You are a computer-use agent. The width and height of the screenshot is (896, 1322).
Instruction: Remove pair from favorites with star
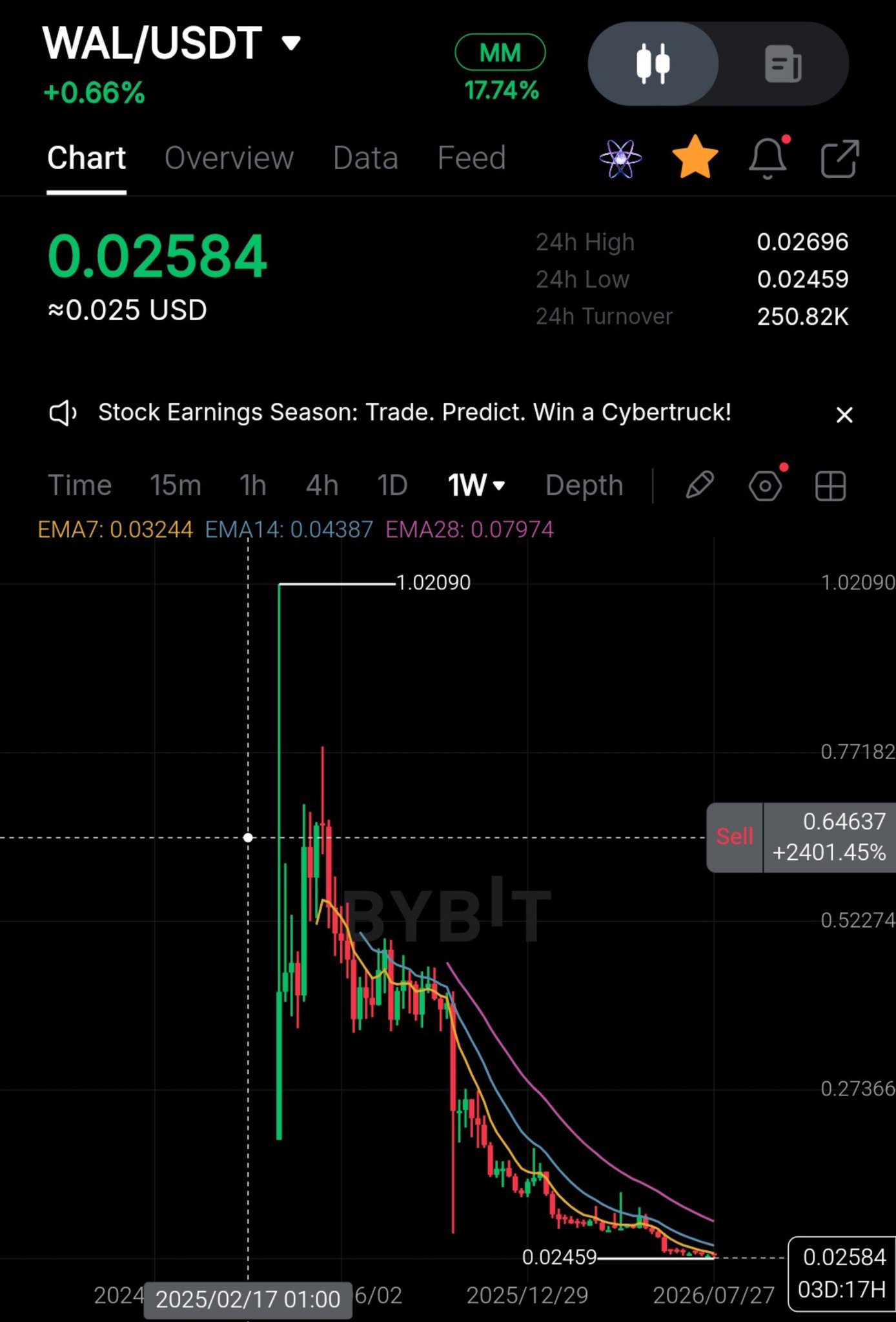[x=695, y=157]
